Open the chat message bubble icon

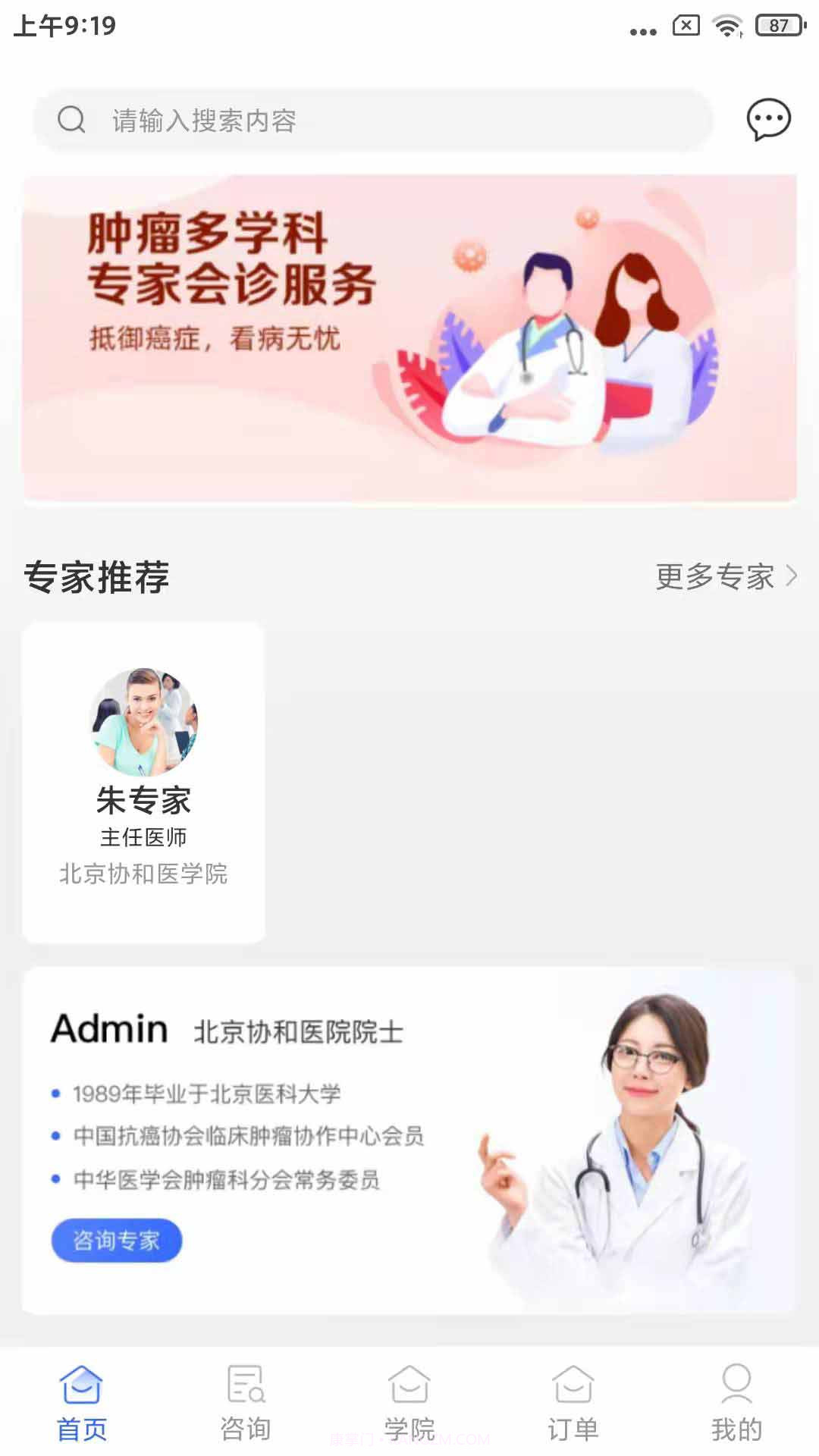pos(768,120)
